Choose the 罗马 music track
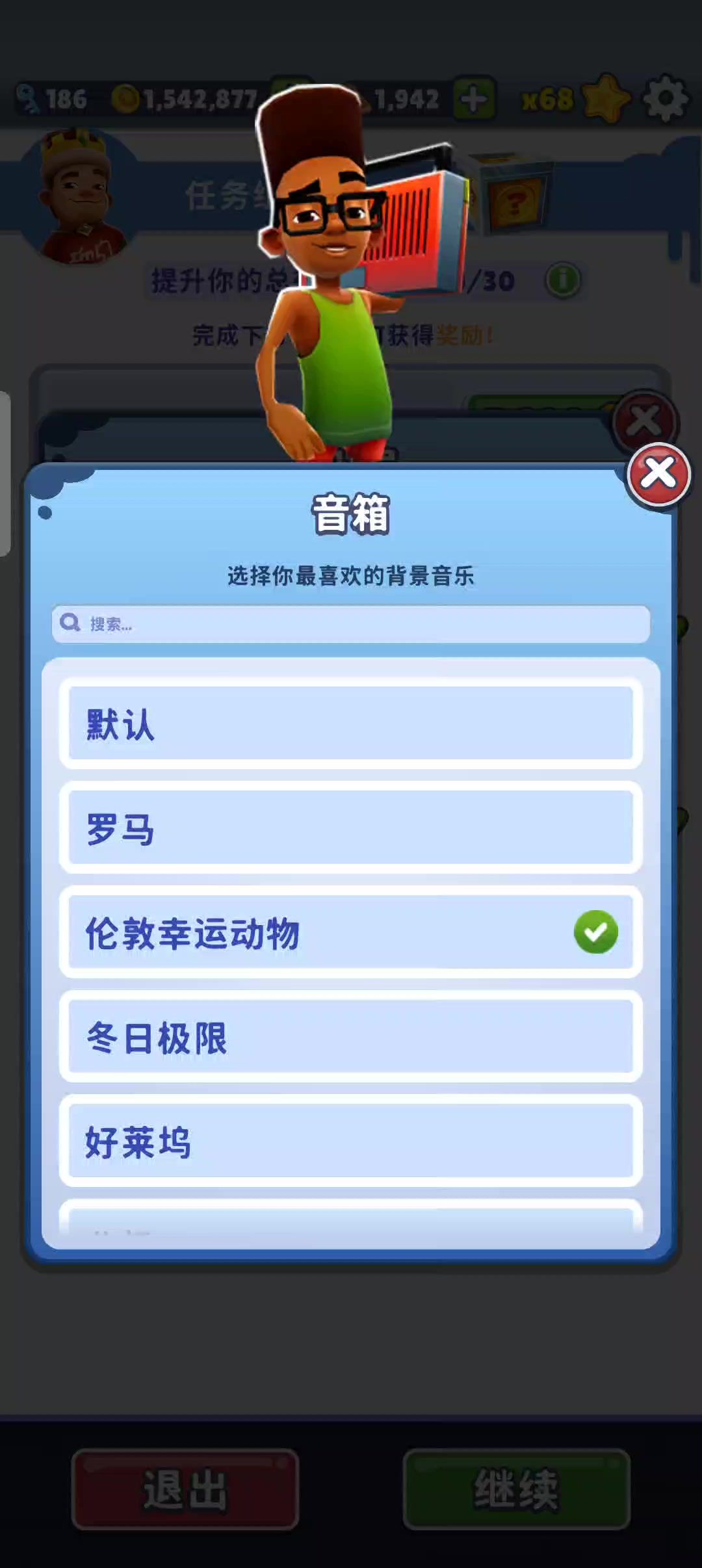Screen dimensions: 702x1568 [x=351, y=828]
